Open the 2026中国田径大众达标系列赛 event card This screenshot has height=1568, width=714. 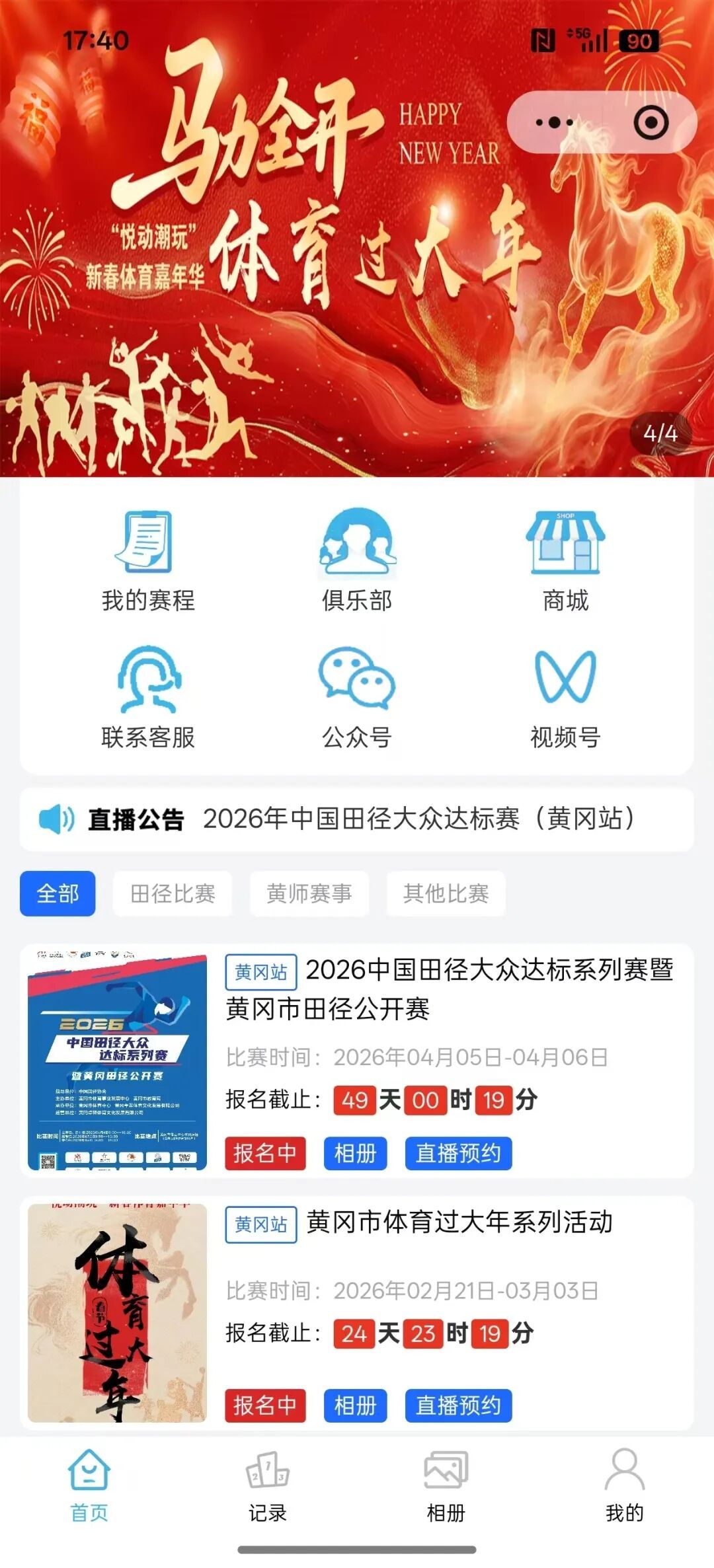450,989
